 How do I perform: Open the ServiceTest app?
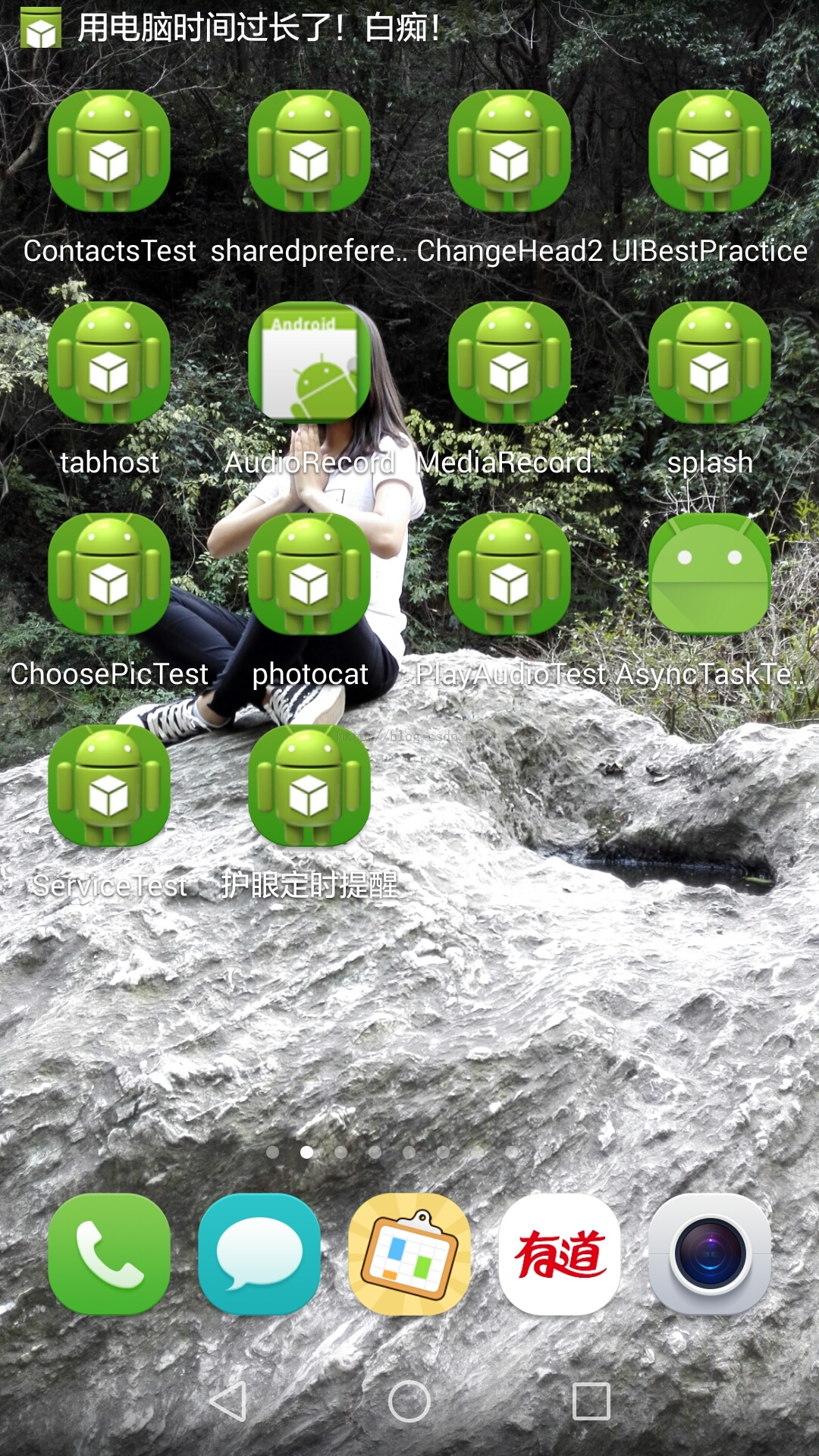[x=109, y=786]
